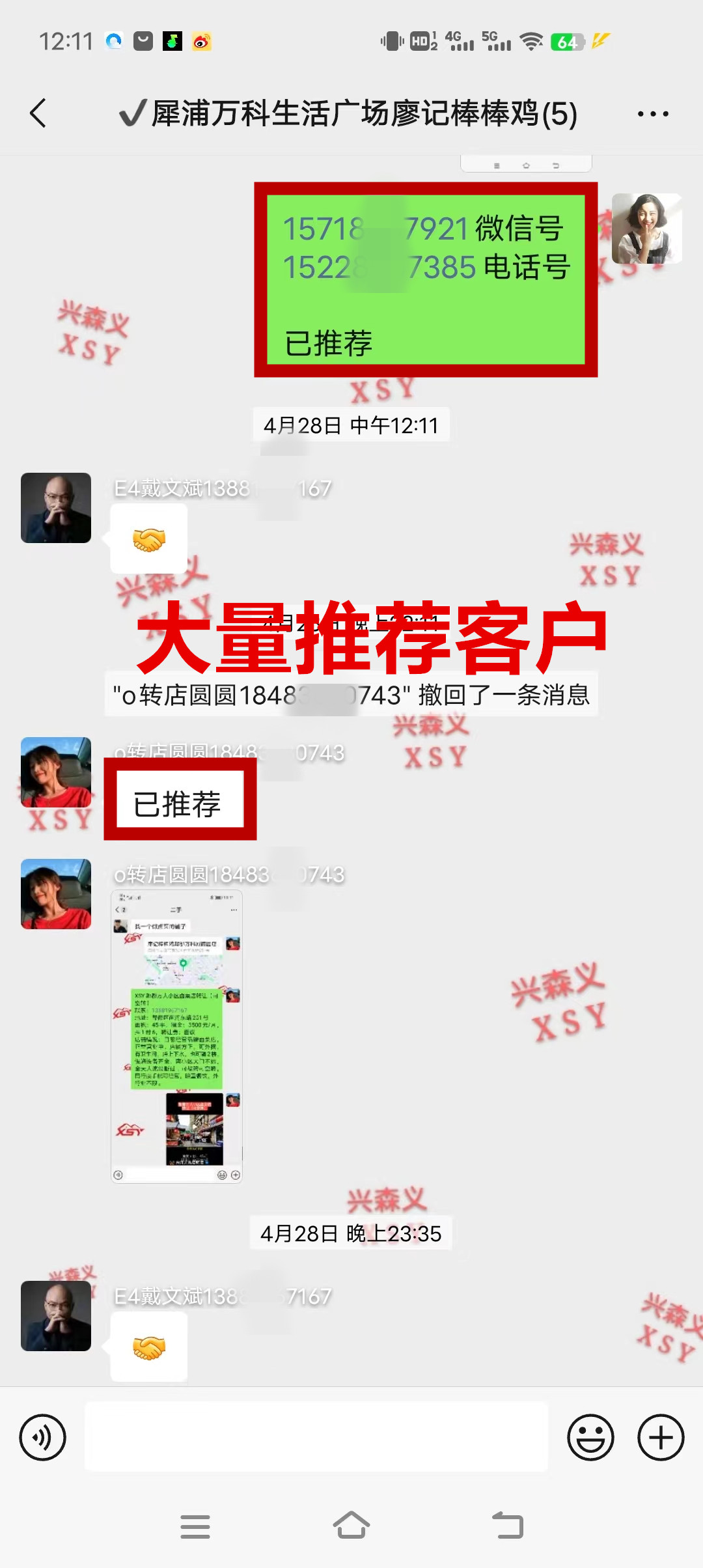
Task: Open the plus attachment menu
Action: pyautogui.click(x=660, y=1437)
